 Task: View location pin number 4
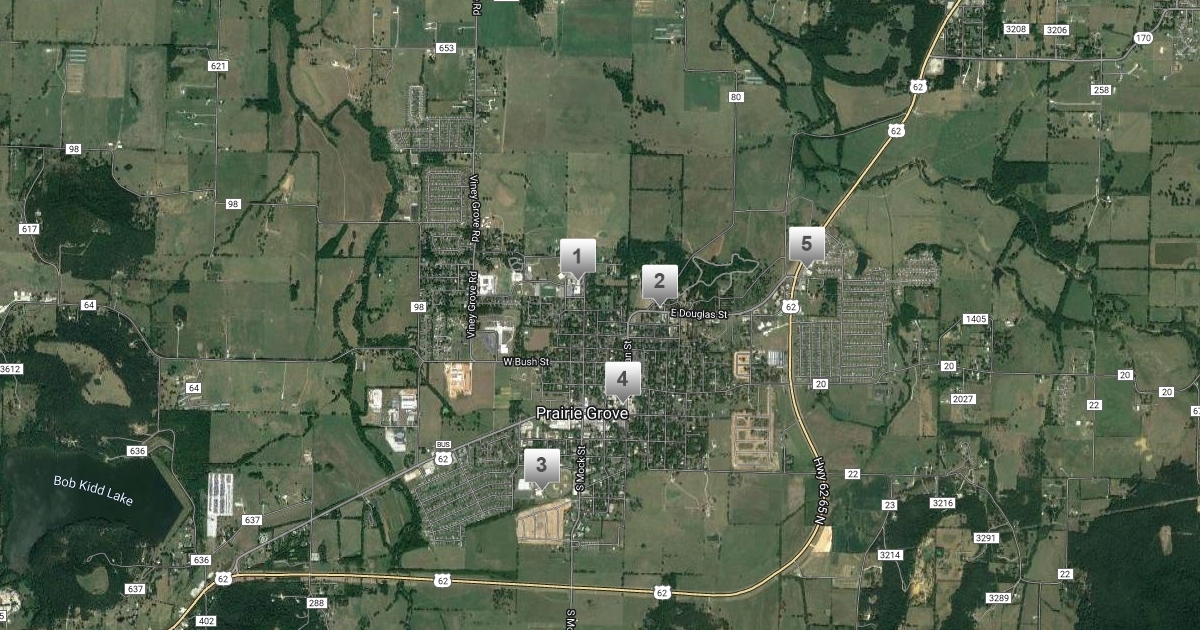pyautogui.click(x=622, y=380)
